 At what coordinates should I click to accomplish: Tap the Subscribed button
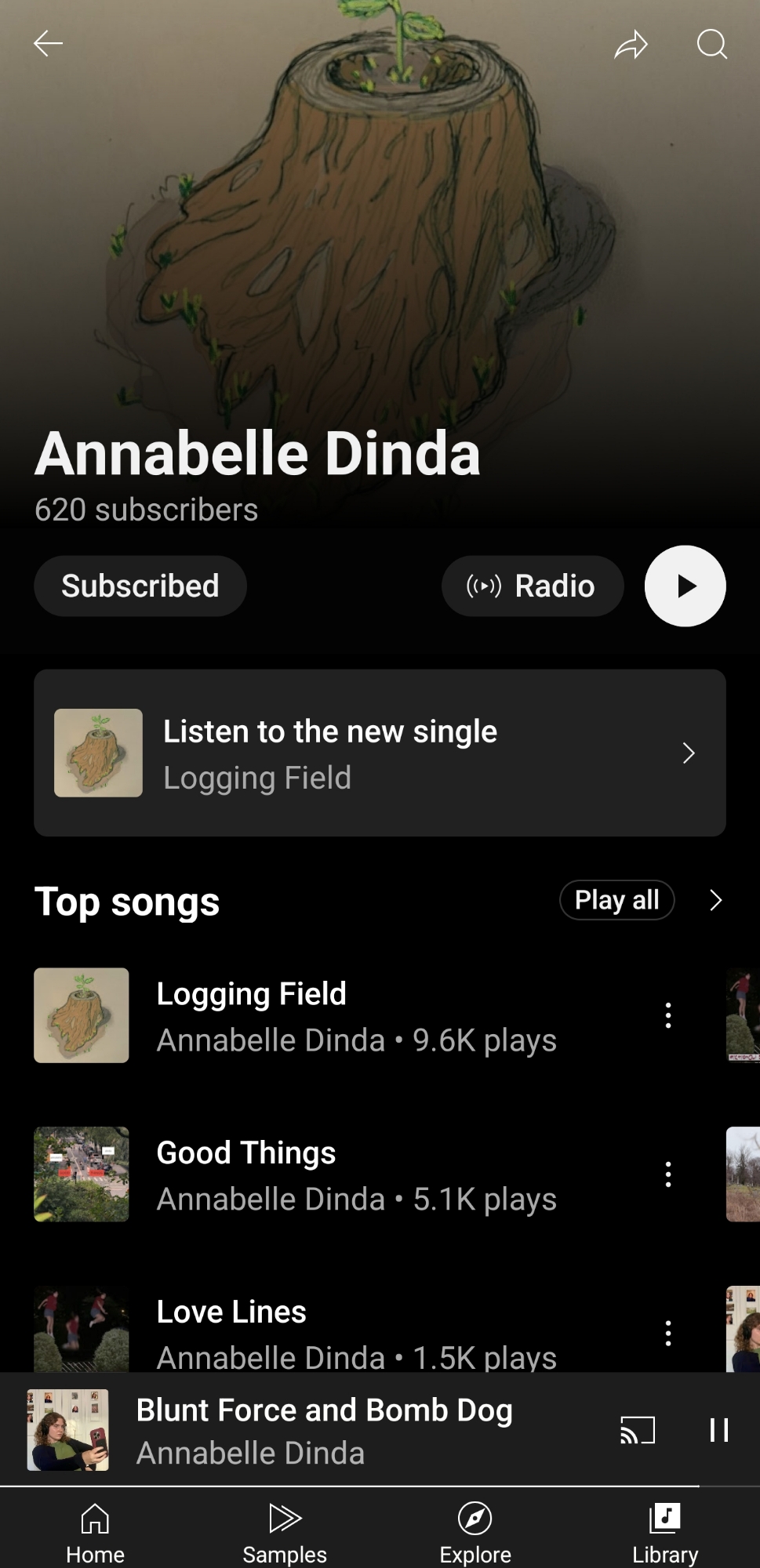[x=140, y=586]
